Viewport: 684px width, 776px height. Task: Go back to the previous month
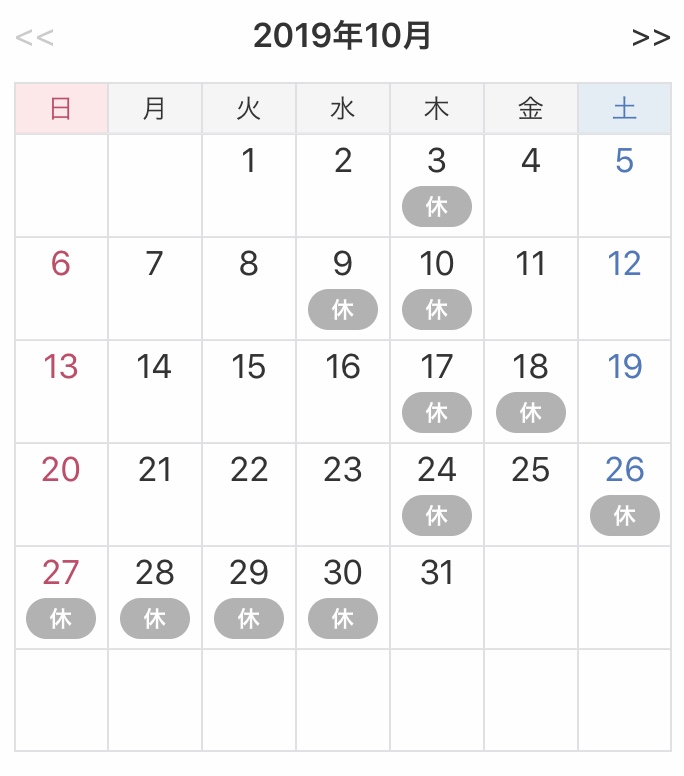pyautogui.click(x=34, y=38)
